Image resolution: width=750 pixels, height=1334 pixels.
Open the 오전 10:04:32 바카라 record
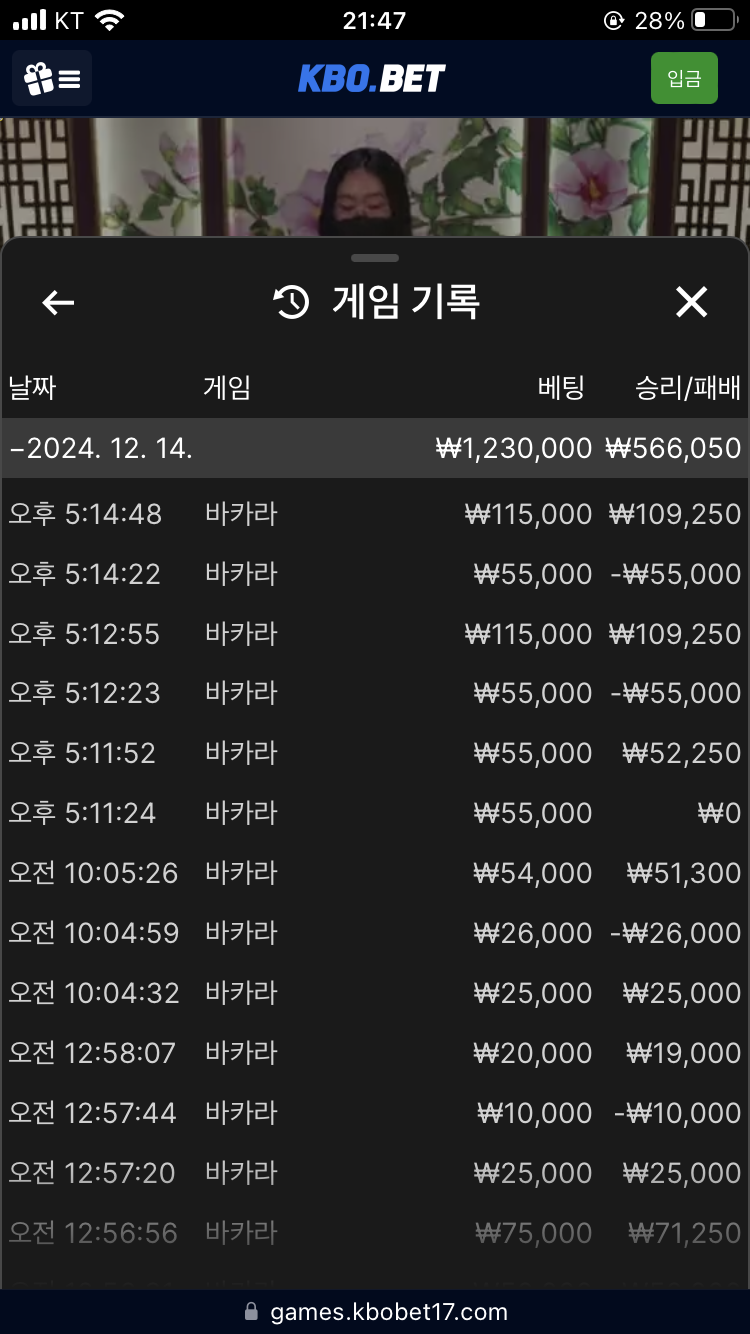point(375,993)
